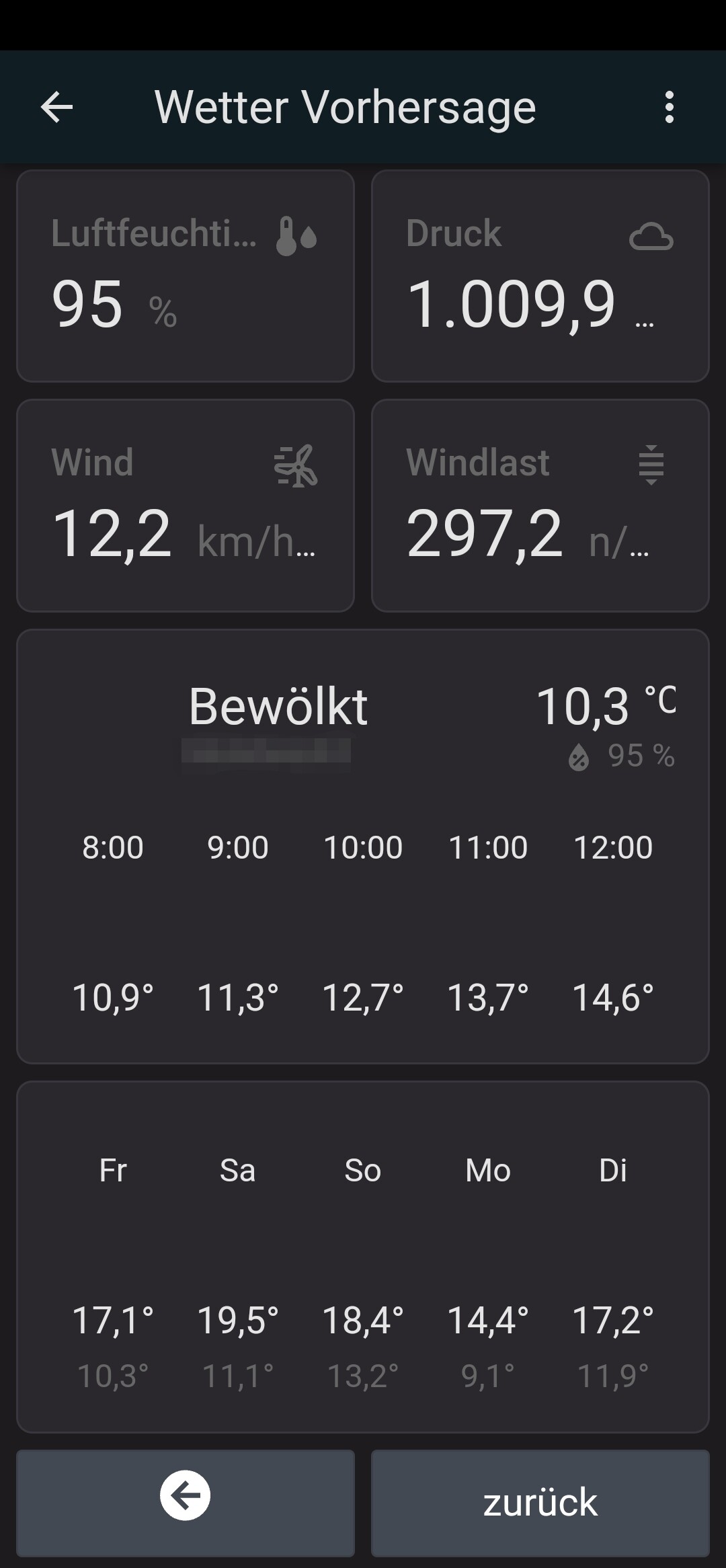Expand the hourly forecast card

pos(363,840)
